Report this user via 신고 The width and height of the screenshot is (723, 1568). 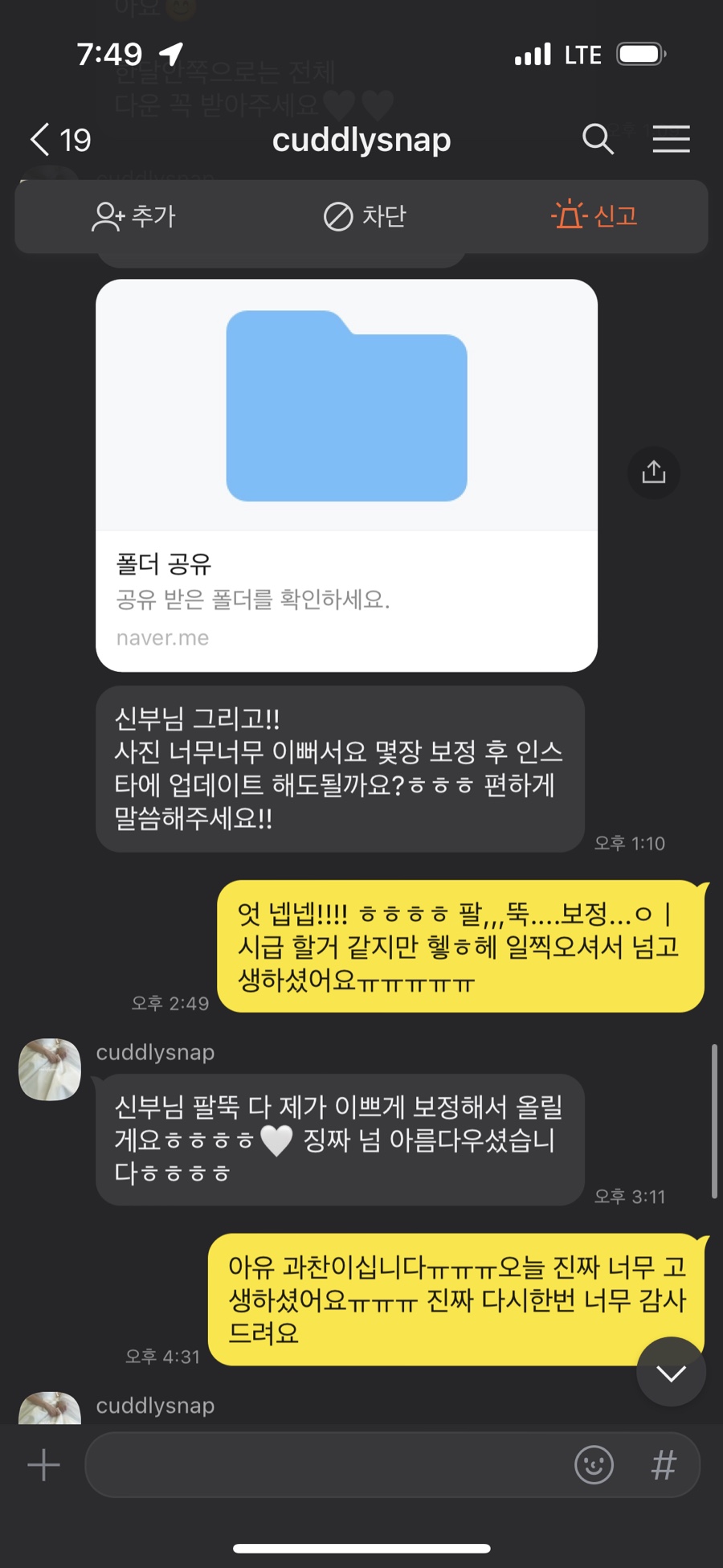(594, 216)
